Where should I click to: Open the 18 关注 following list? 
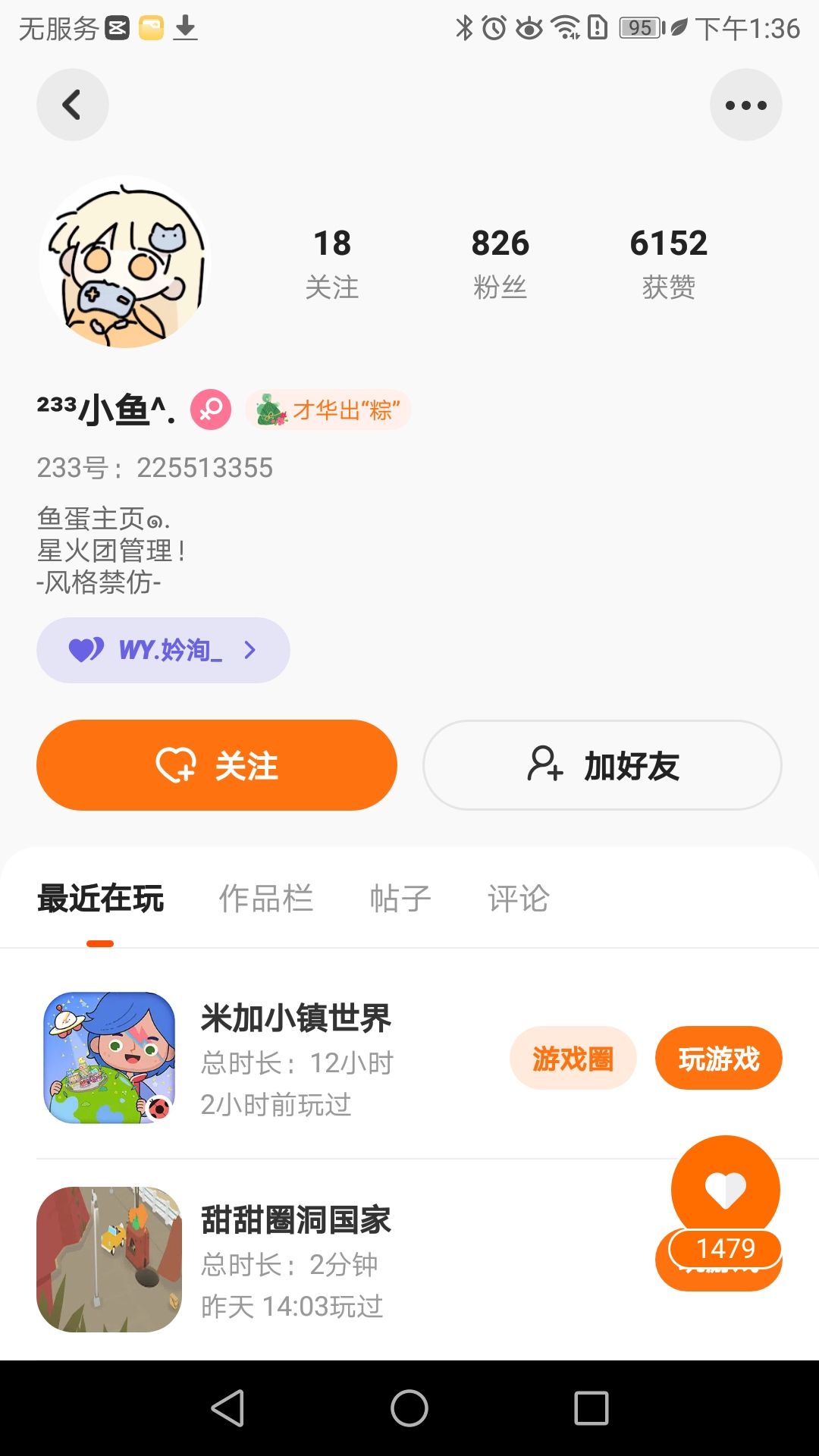(x=331, y=263)
